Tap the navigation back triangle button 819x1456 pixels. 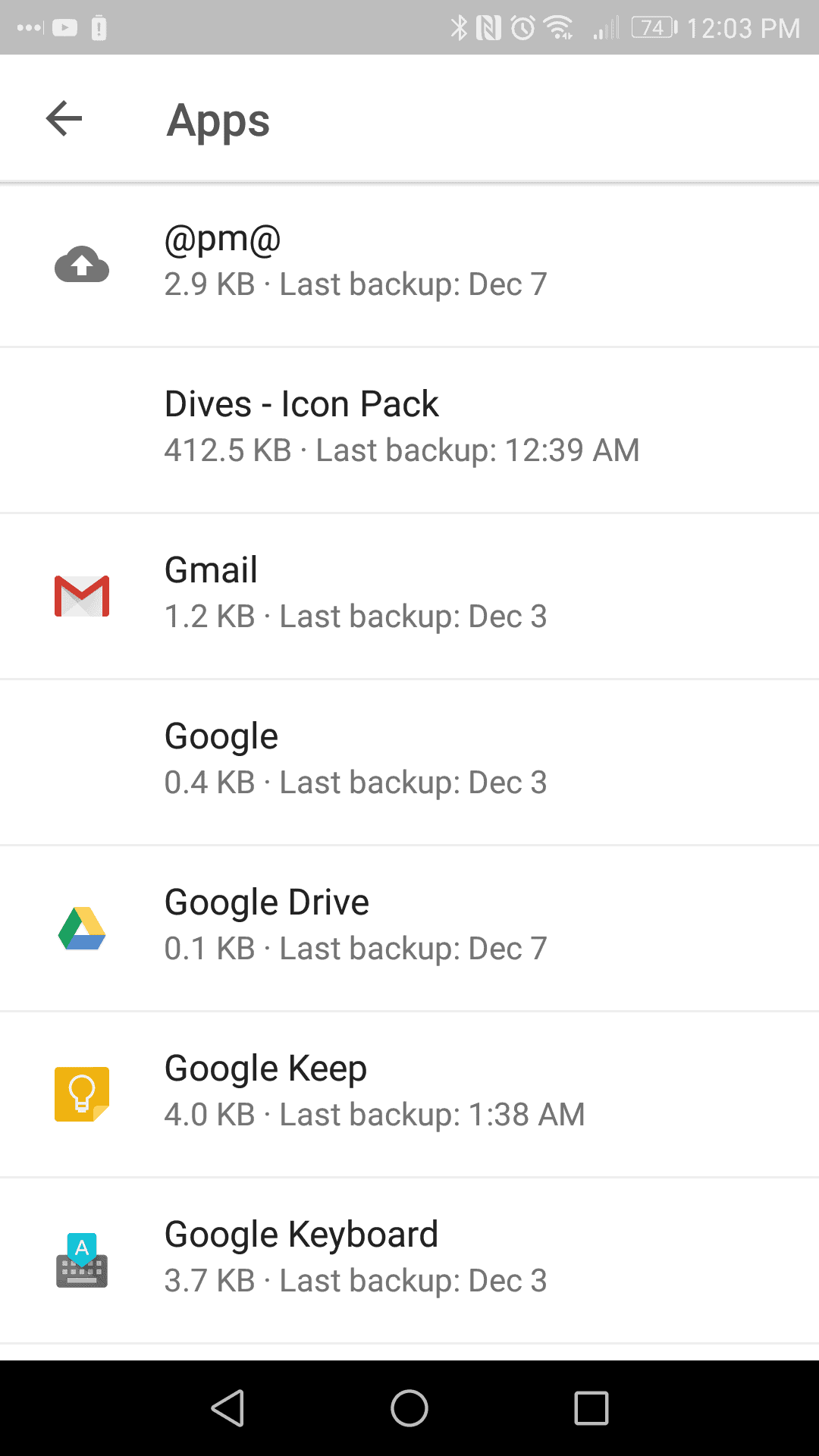pyautogui.click(x=227, y=1408)
